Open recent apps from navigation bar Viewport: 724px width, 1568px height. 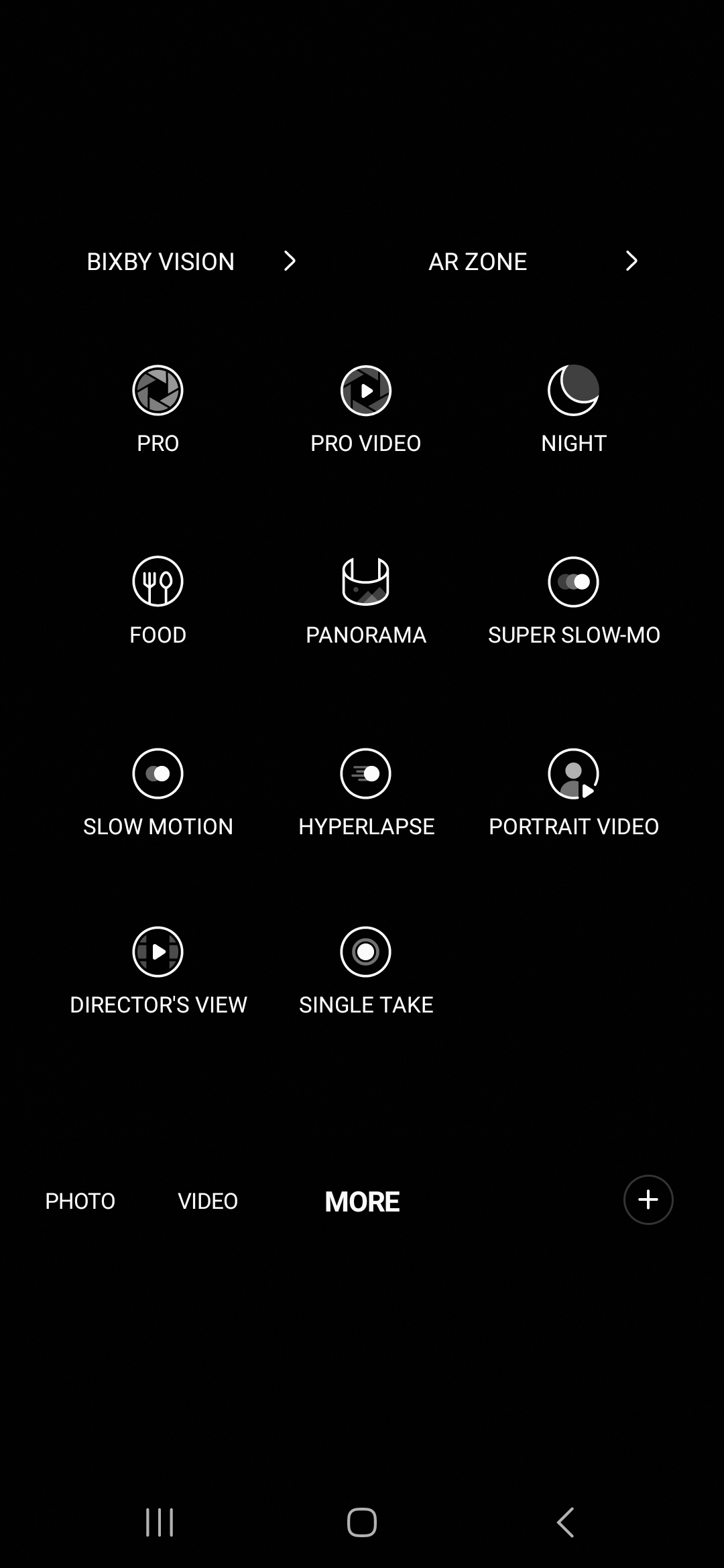coord(160,1522)
